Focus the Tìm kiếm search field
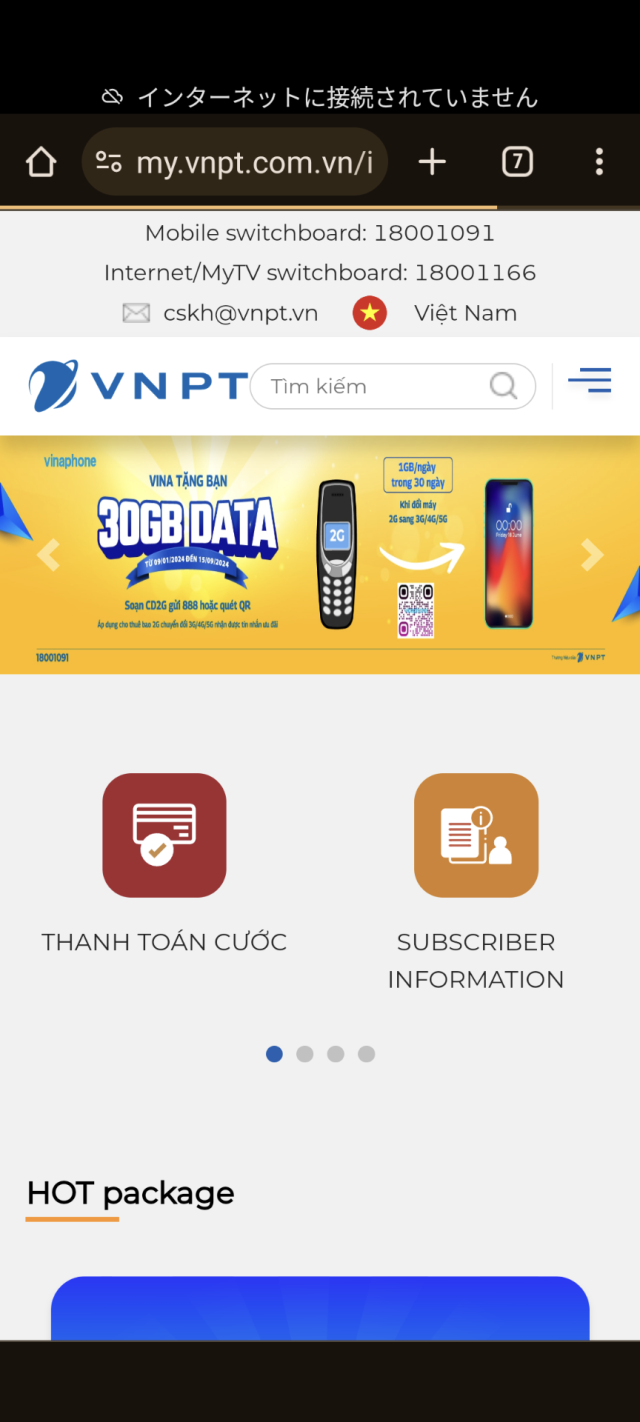The image size is (640, 1422). point(370,386)
